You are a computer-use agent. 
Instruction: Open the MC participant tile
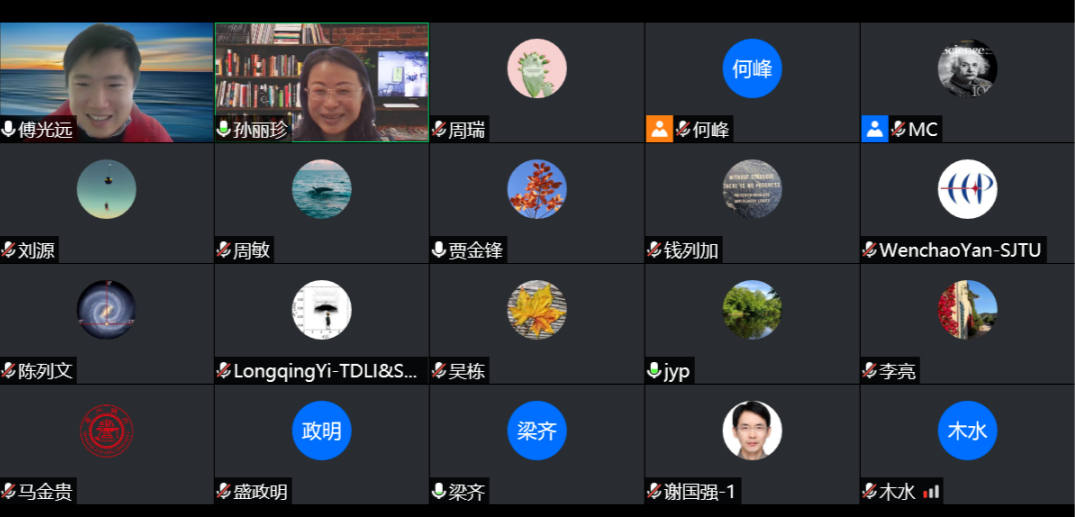967,82
